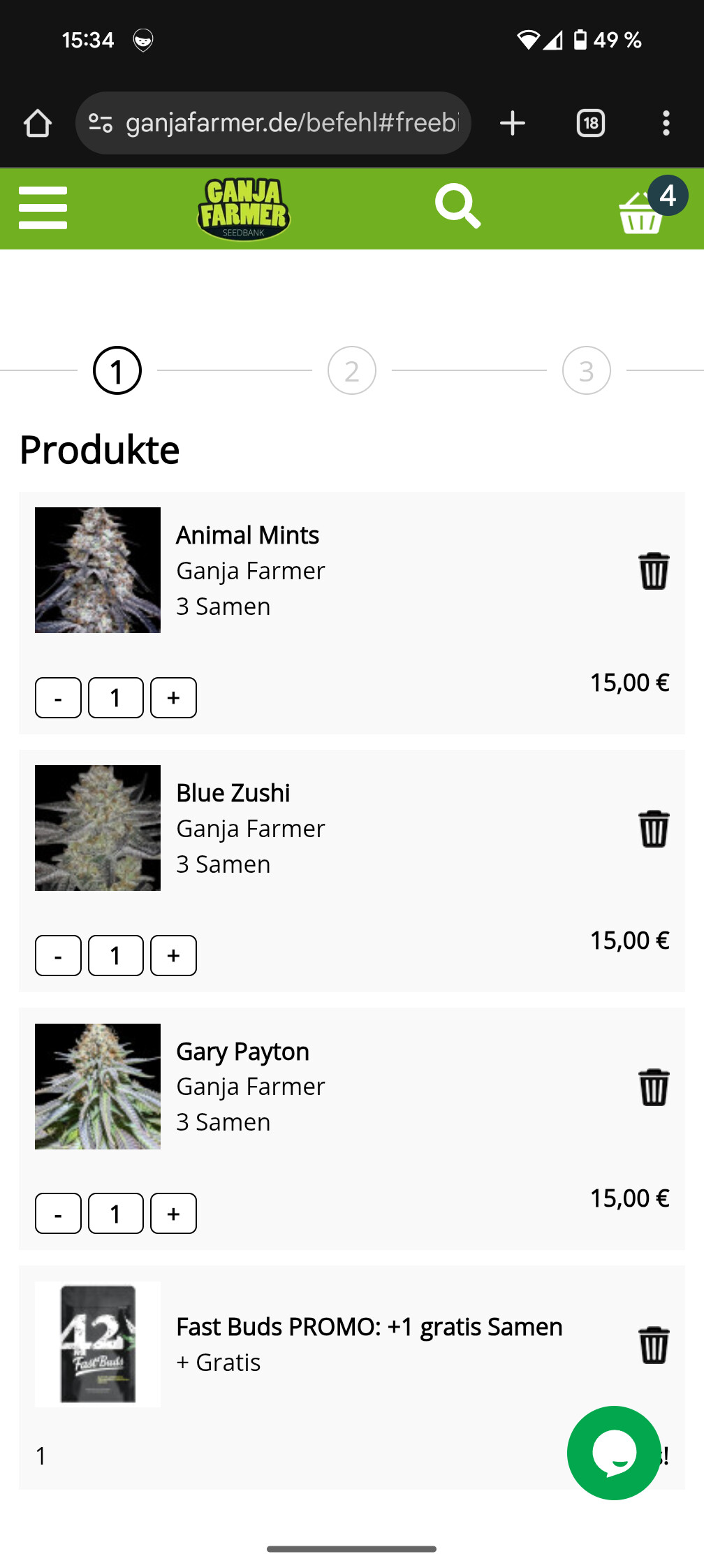Screen dimensions: 704x1568
Task: Open a new browser tab
Action: click(x=513, y=123)
